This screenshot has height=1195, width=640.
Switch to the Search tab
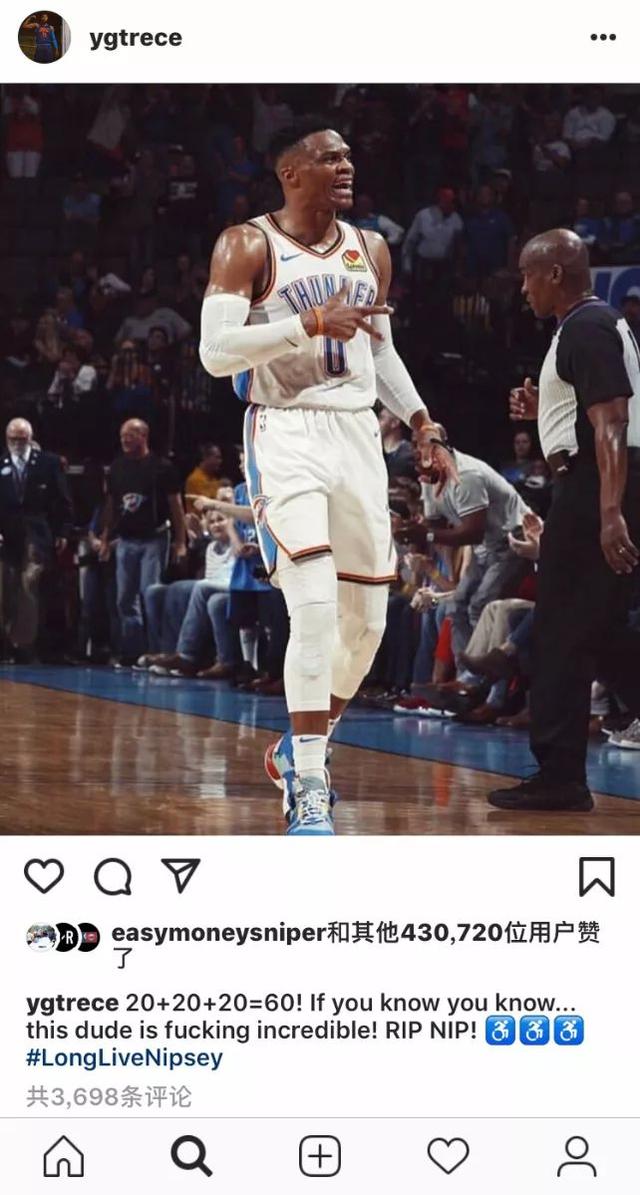191,1157
